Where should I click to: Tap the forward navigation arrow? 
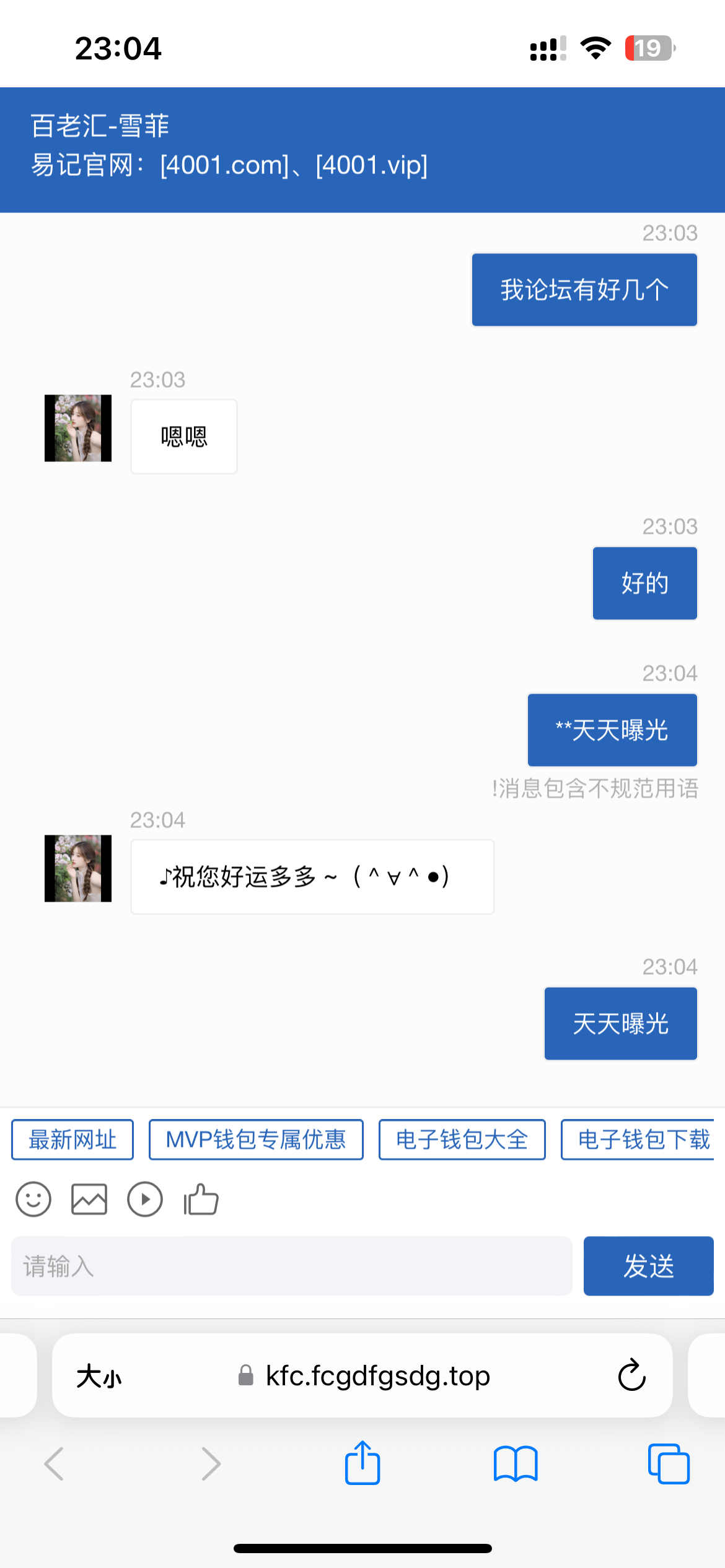211,1463
